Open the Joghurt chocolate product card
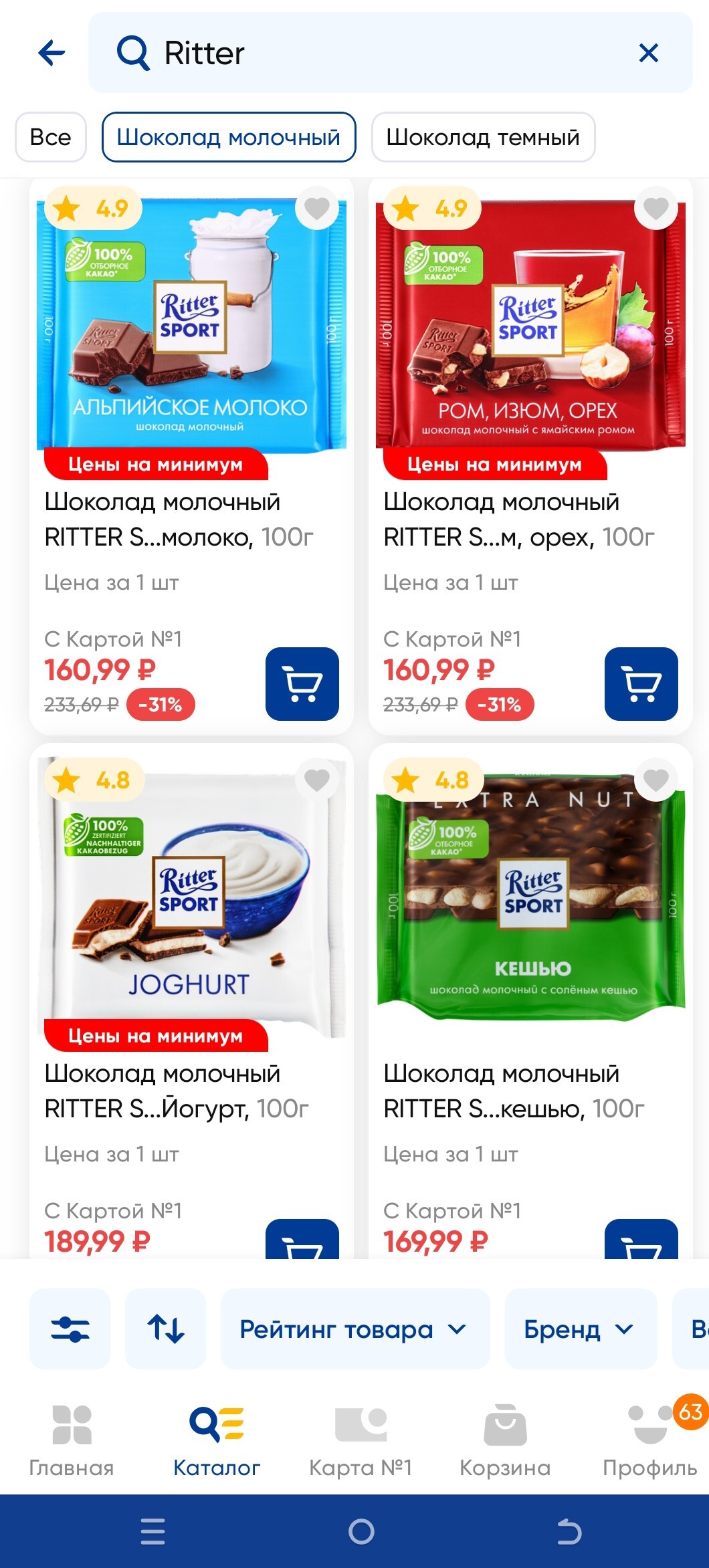 [191, 936]
